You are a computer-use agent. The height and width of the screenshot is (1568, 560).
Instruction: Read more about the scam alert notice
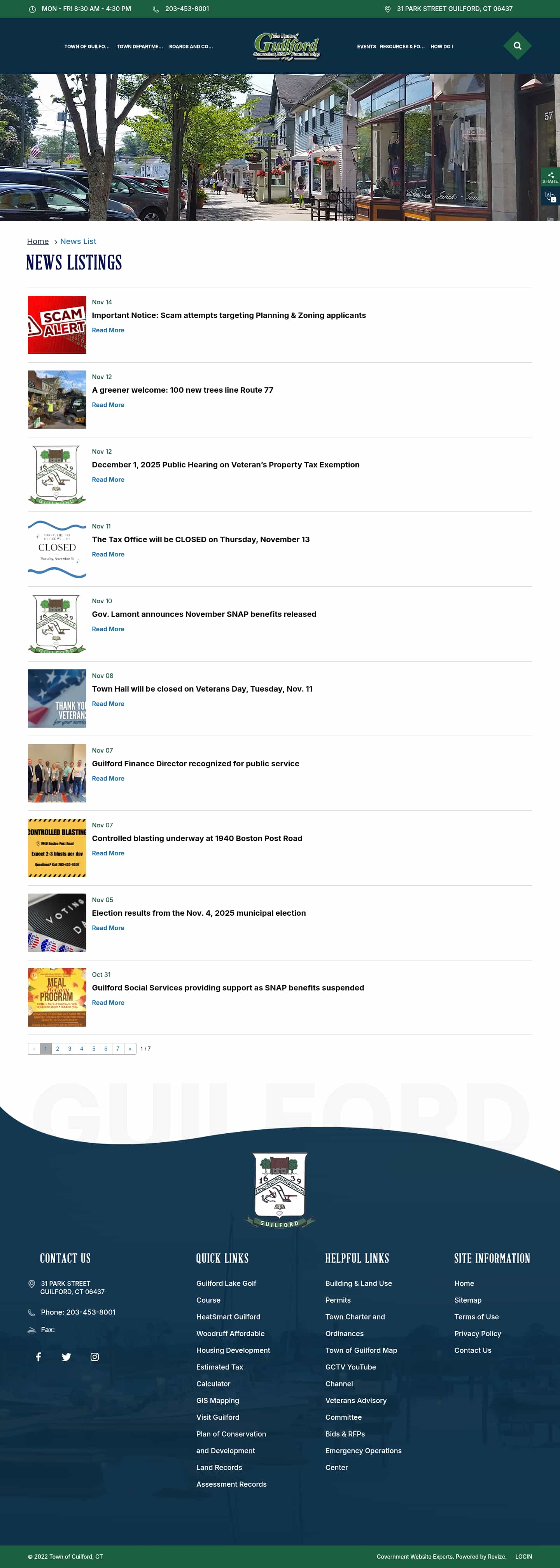(x=108, y=330)
